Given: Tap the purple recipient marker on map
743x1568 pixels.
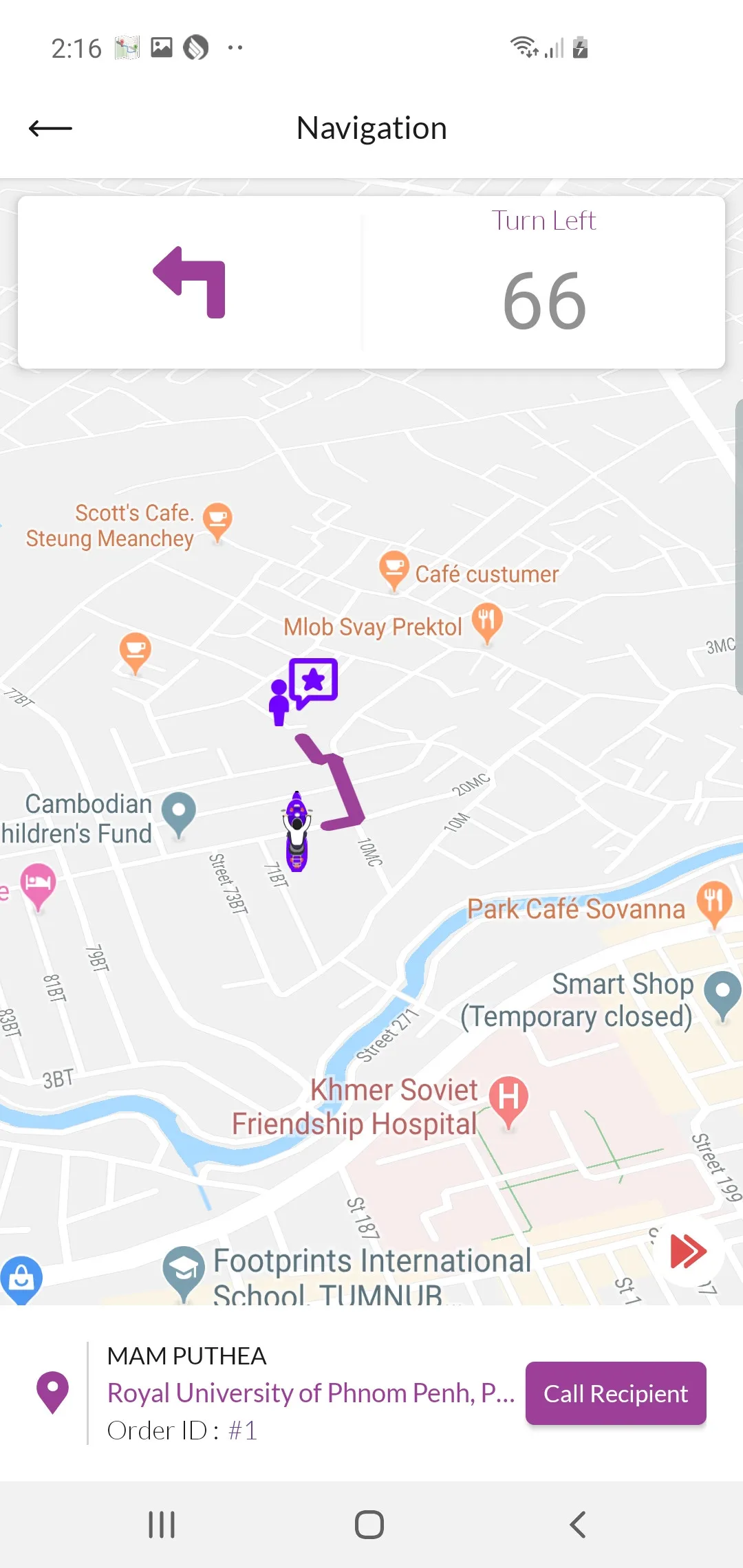Looking at the screenshot, I should (303, 690).
